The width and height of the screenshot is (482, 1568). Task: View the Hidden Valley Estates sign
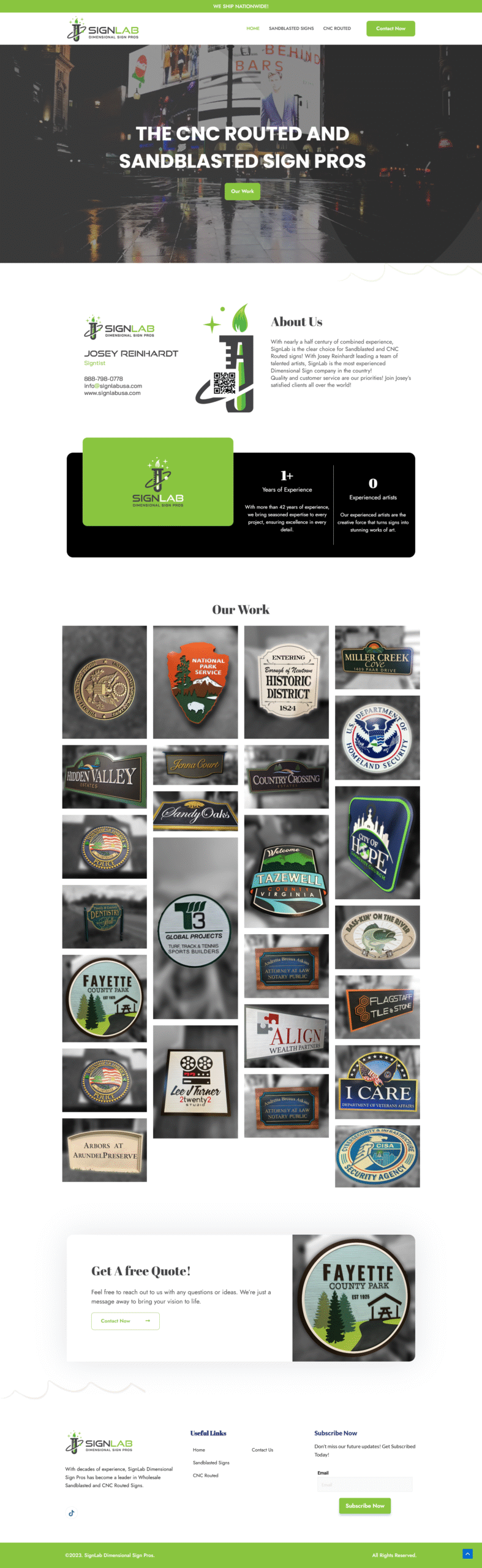[104, 776]
